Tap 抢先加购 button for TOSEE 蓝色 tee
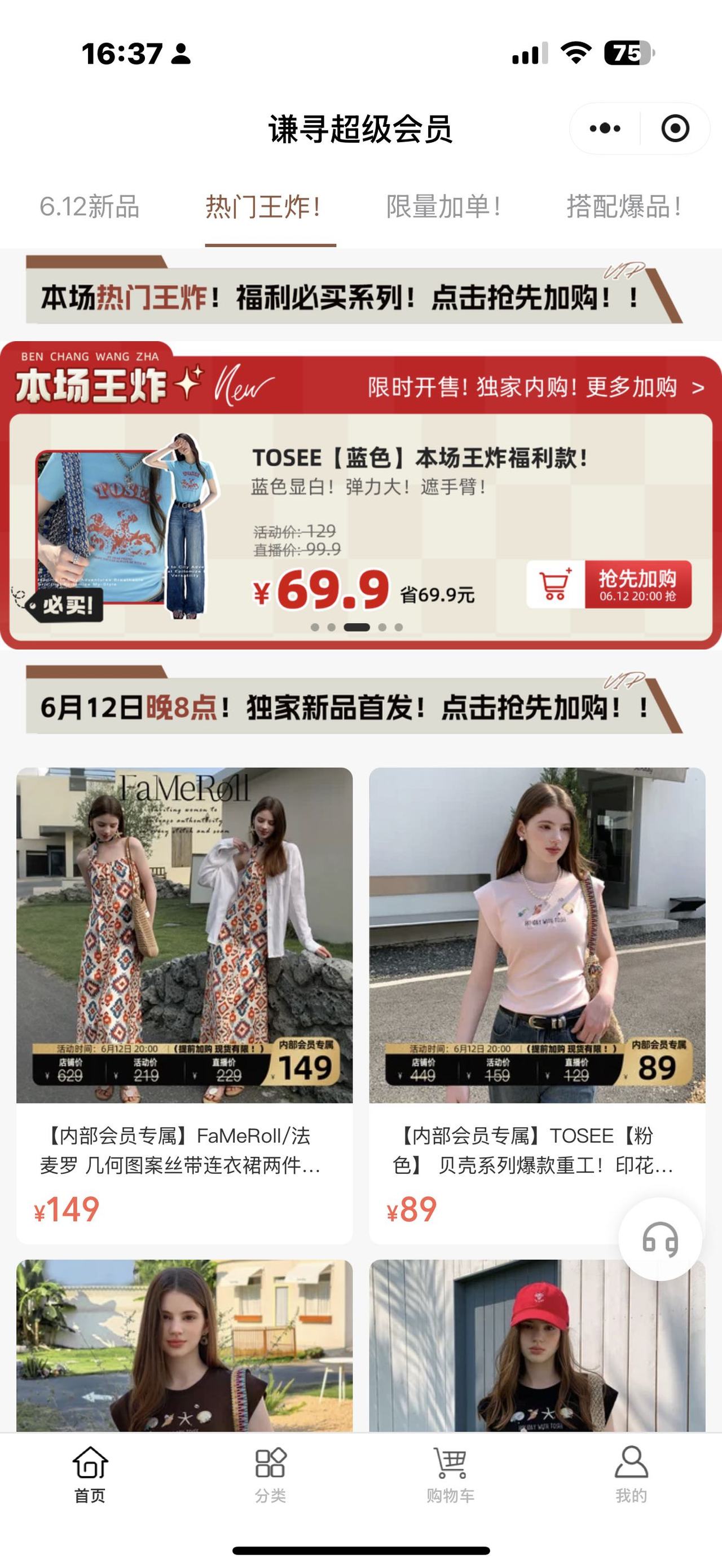This screenshot has height=1568, width=722. (636, 585)
